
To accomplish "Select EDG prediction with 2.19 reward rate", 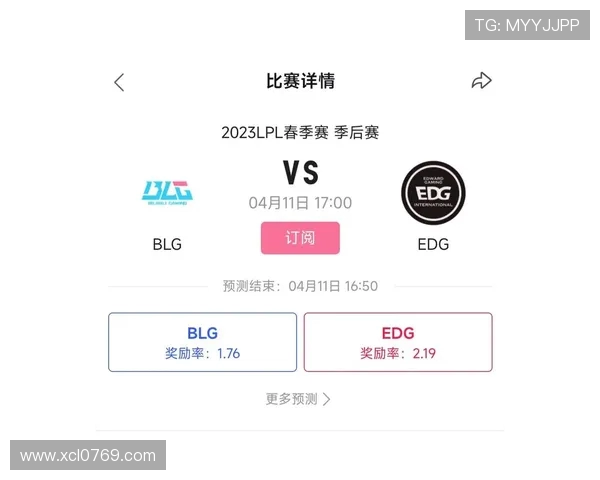I will (x=398, y=342).
